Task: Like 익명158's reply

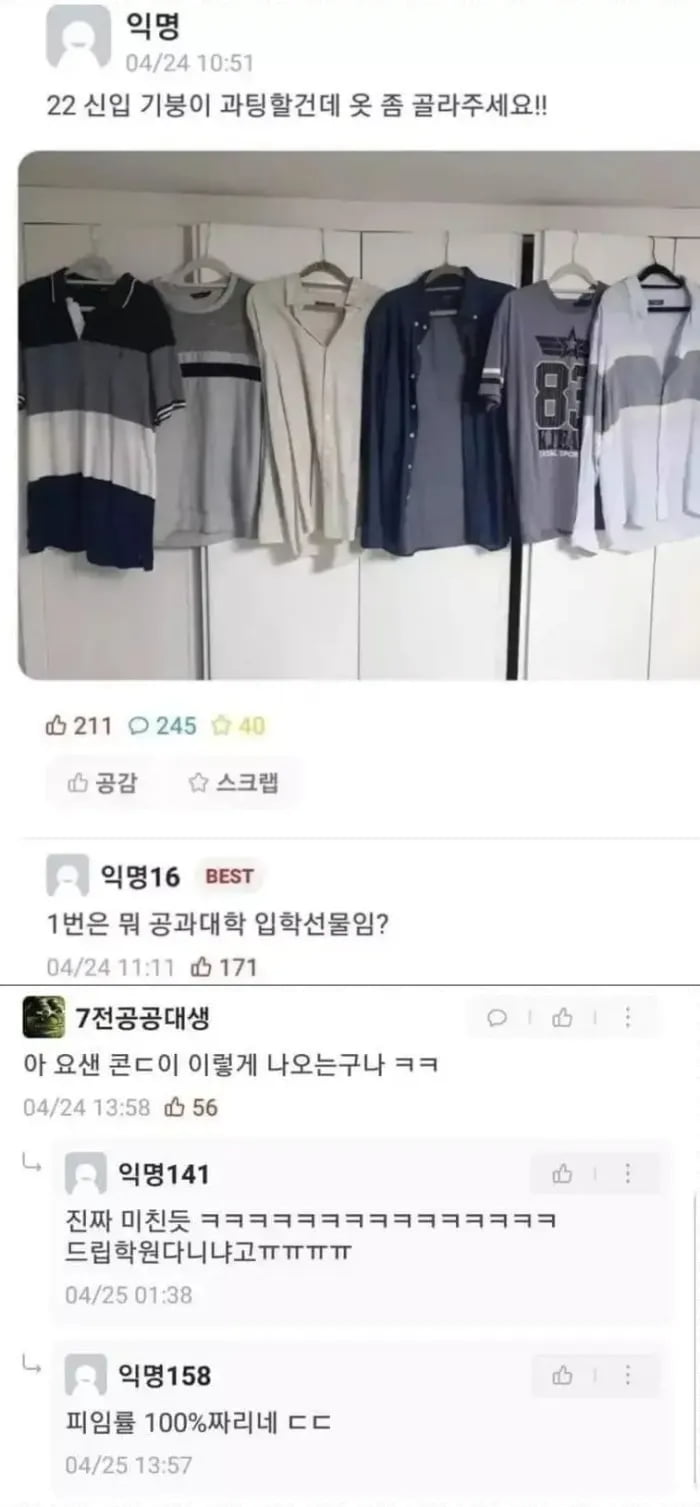Action: point(563,1376)
